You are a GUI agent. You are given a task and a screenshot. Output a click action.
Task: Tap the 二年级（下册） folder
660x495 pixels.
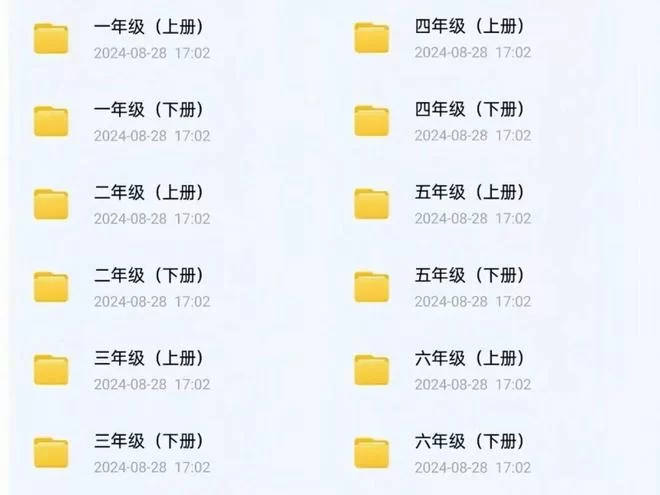52,287
